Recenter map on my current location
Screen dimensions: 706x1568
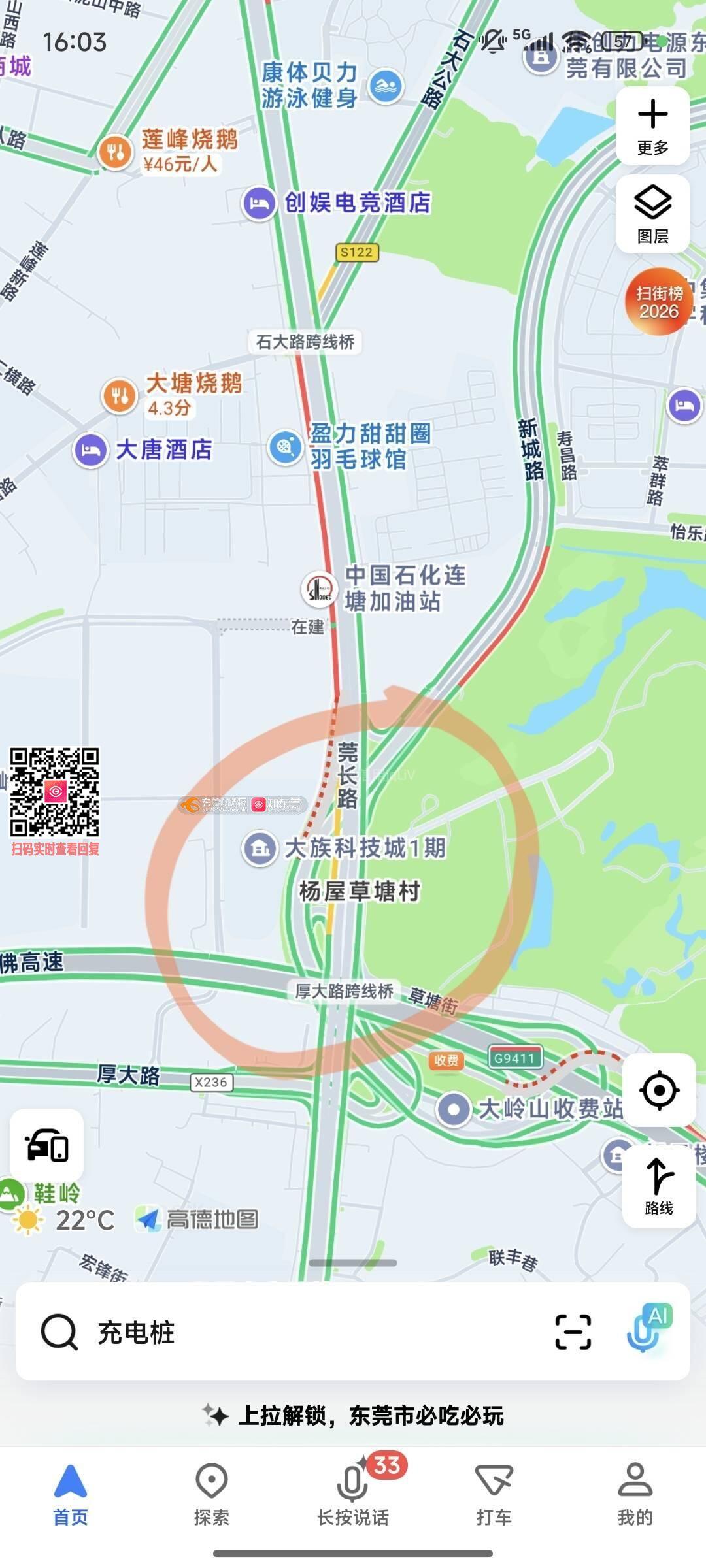659,1090
